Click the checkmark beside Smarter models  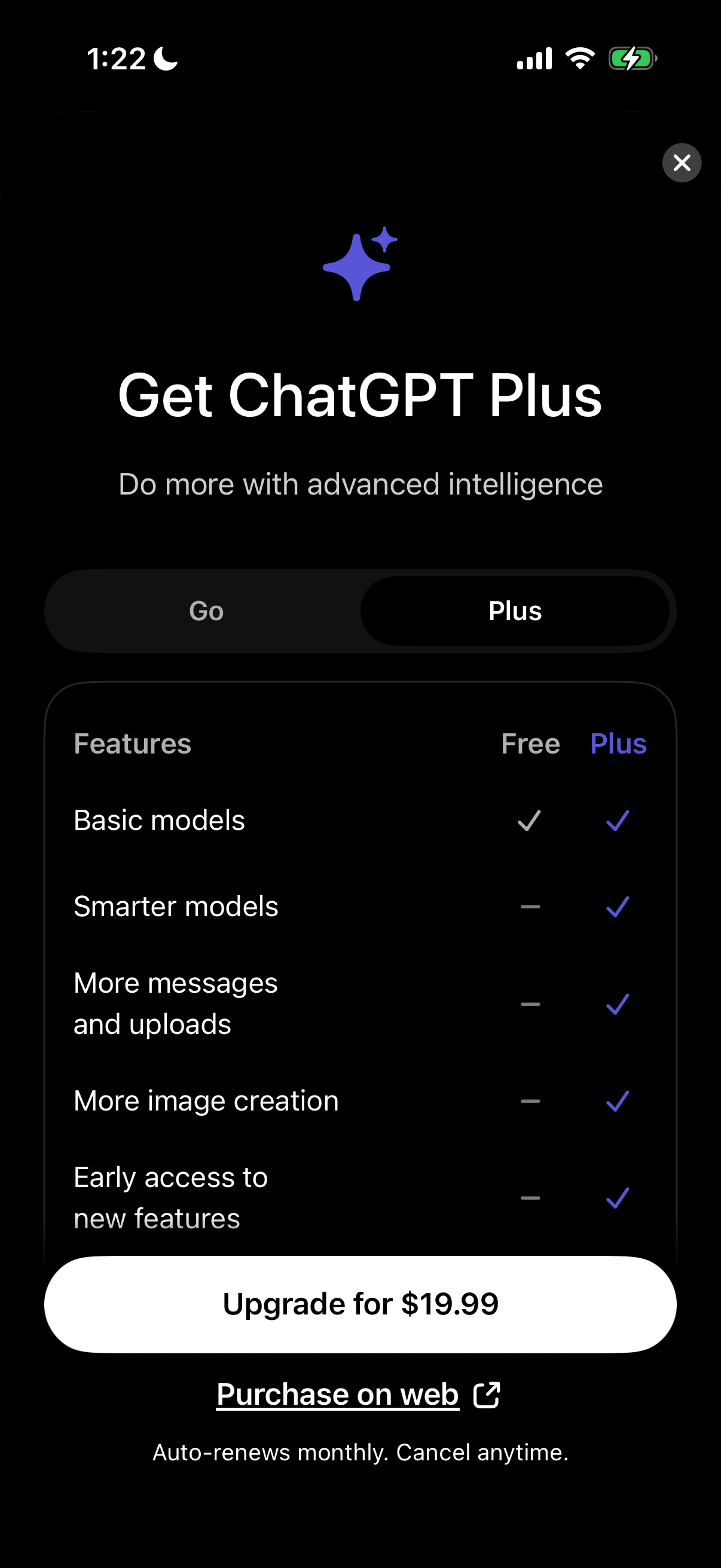click(x=617, y=907)
